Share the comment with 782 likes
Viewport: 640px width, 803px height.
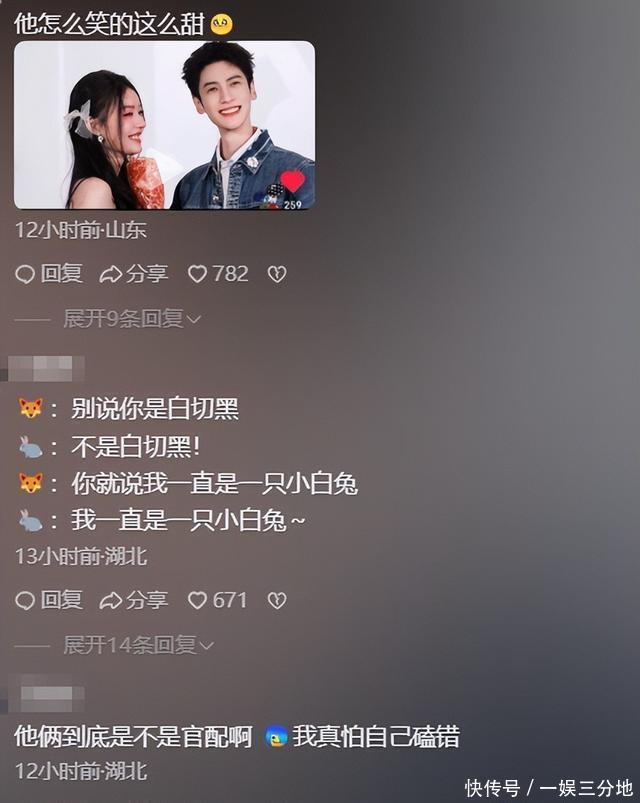tap(134, 274)
